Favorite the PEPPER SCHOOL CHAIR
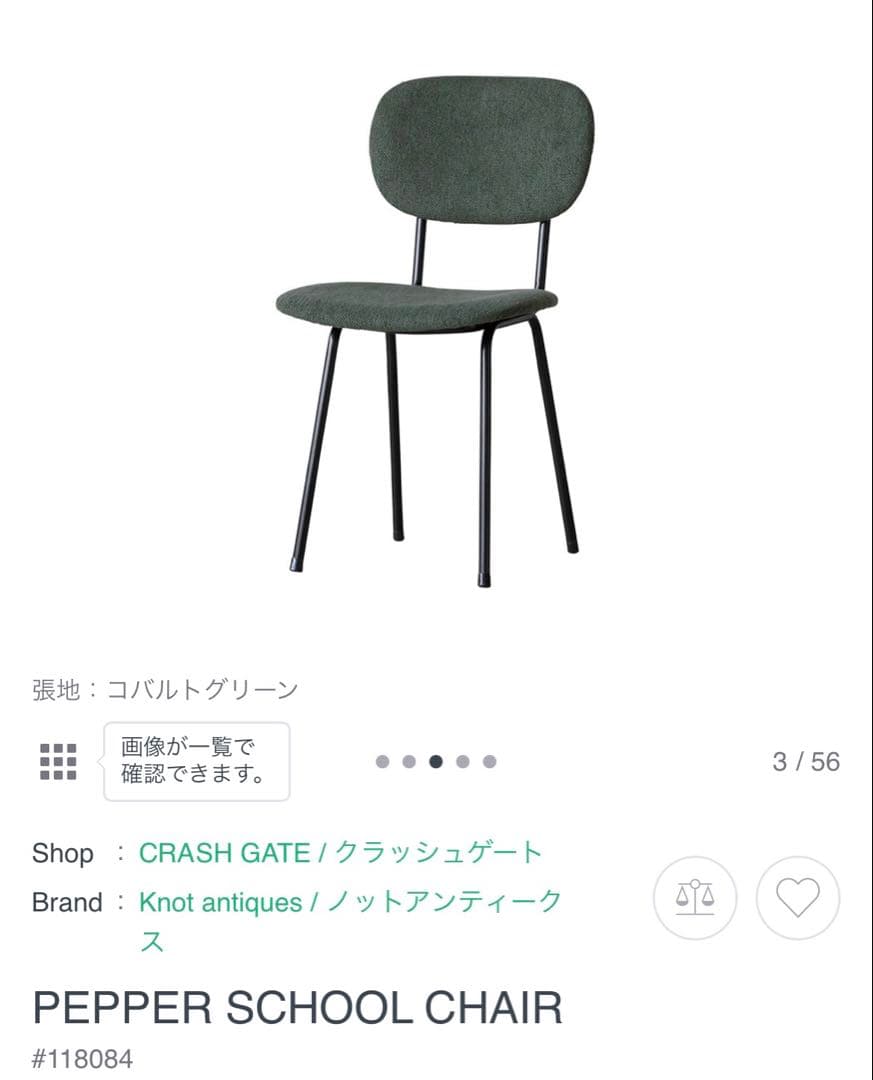This screenshot has width=873, height=1080. tap(797, 897)
